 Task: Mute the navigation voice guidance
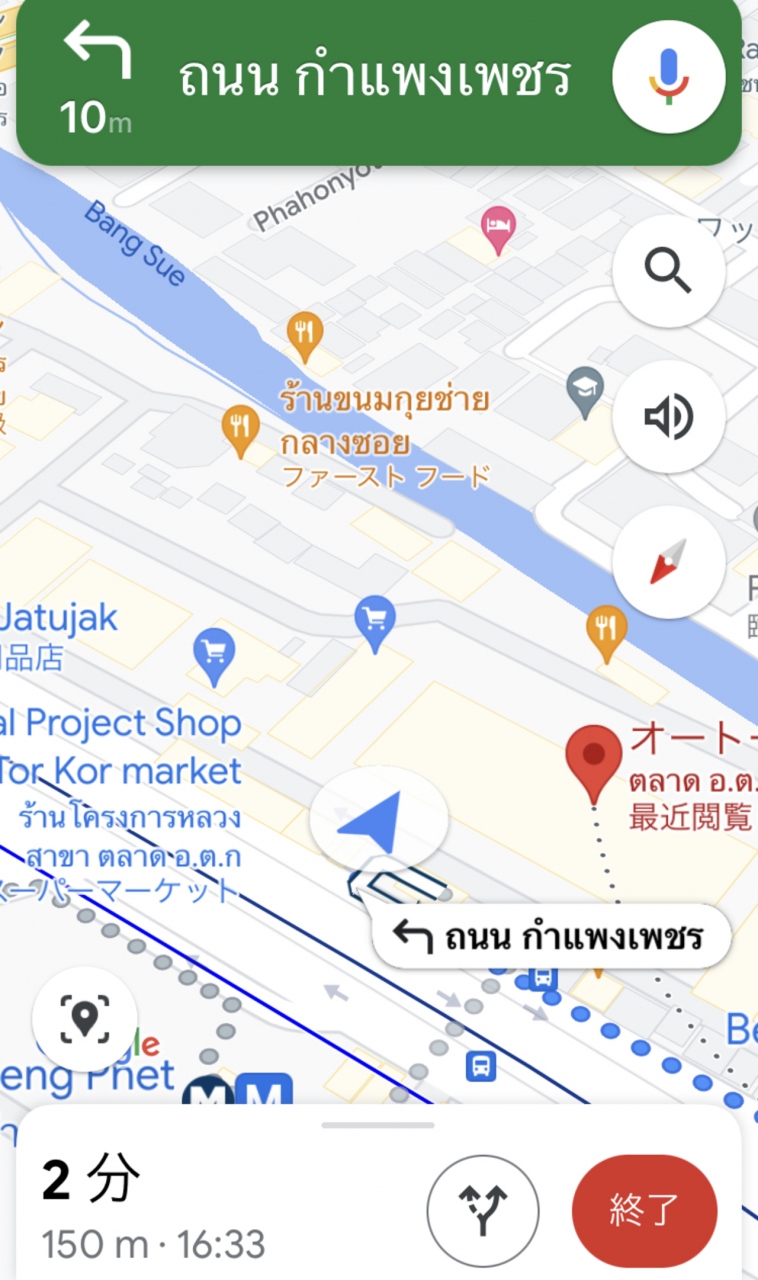668,416
